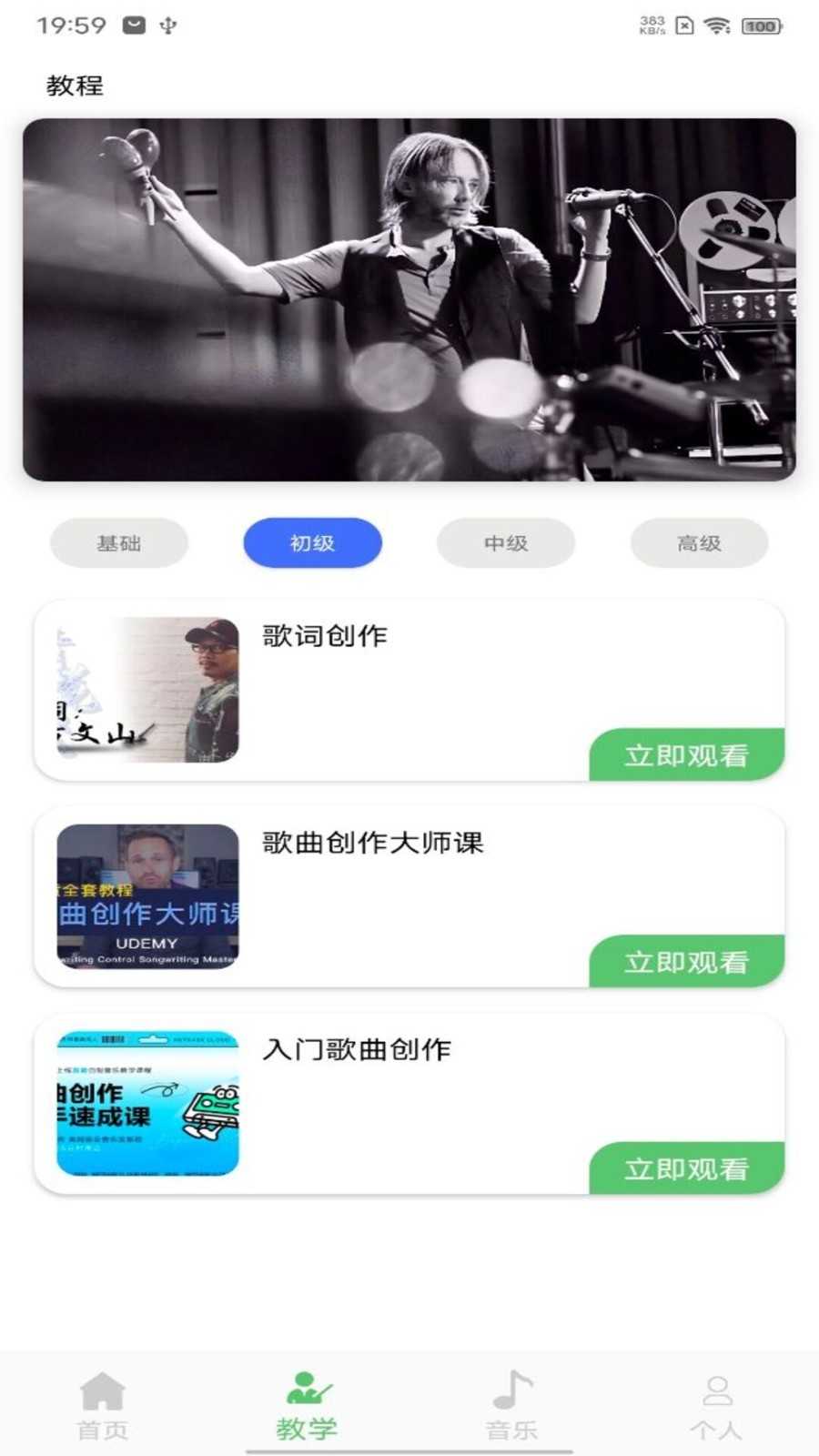Select the 教学 teaching icon in bottom bar
The image size is (819, 1456).
tap(307, 1385)
